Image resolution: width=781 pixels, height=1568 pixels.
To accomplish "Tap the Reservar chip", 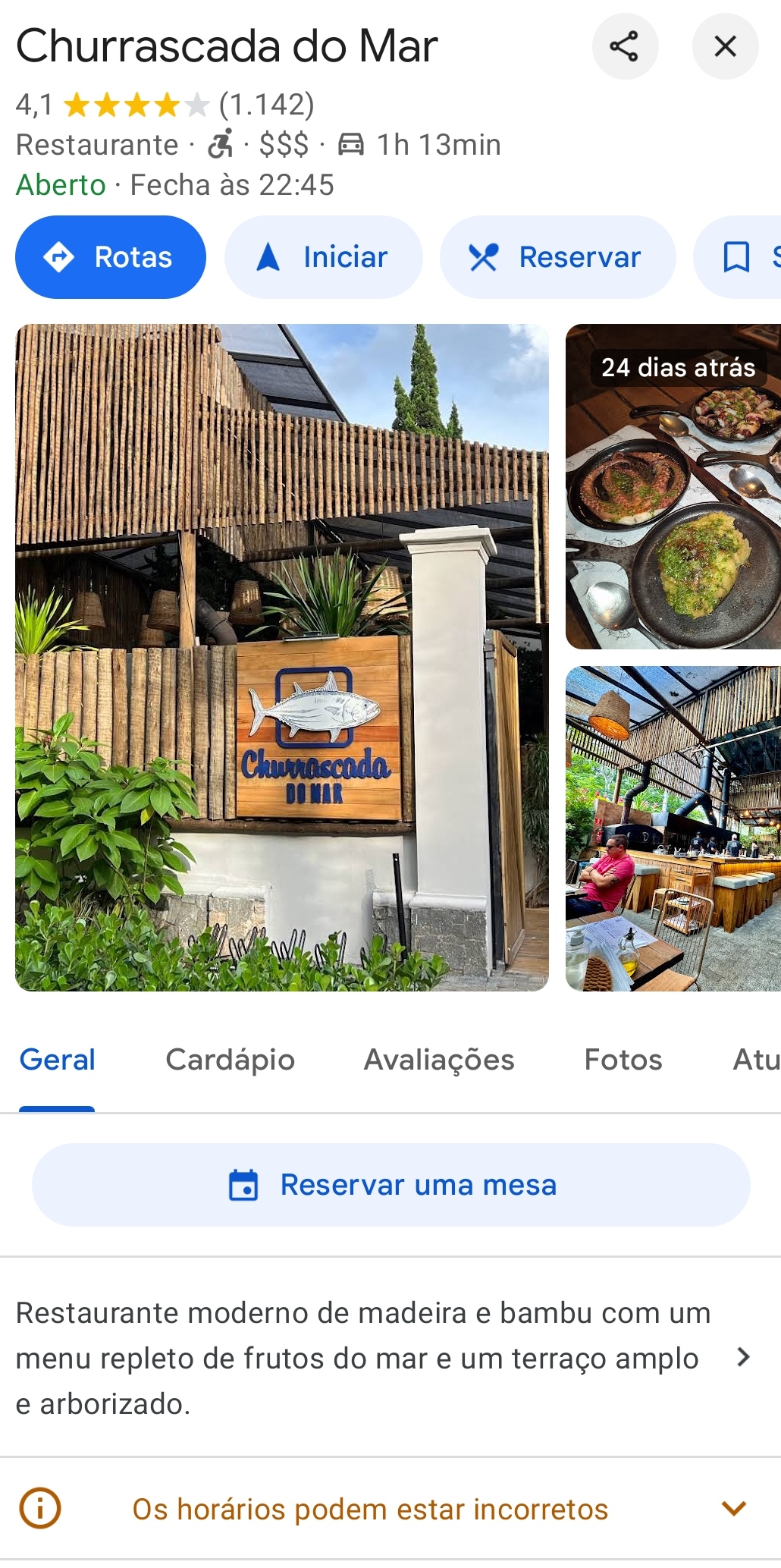I will point(557,257).
